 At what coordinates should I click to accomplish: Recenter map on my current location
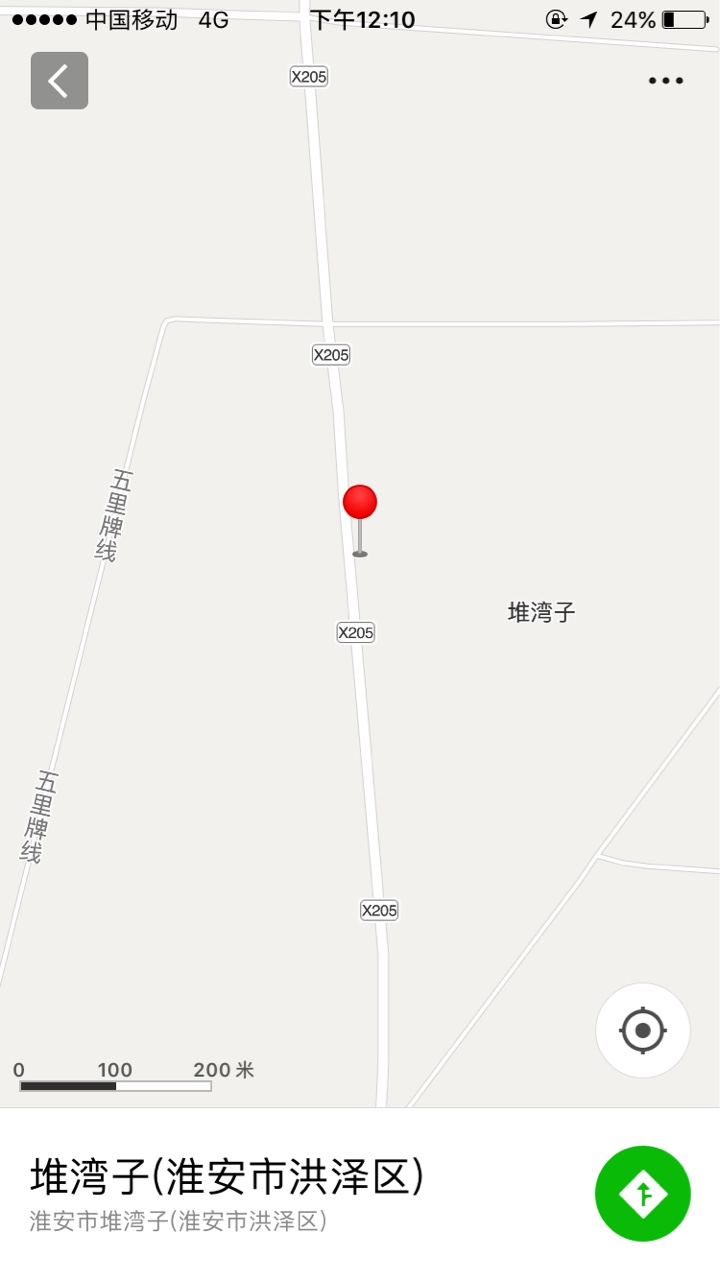click(x=643, y=1030)
